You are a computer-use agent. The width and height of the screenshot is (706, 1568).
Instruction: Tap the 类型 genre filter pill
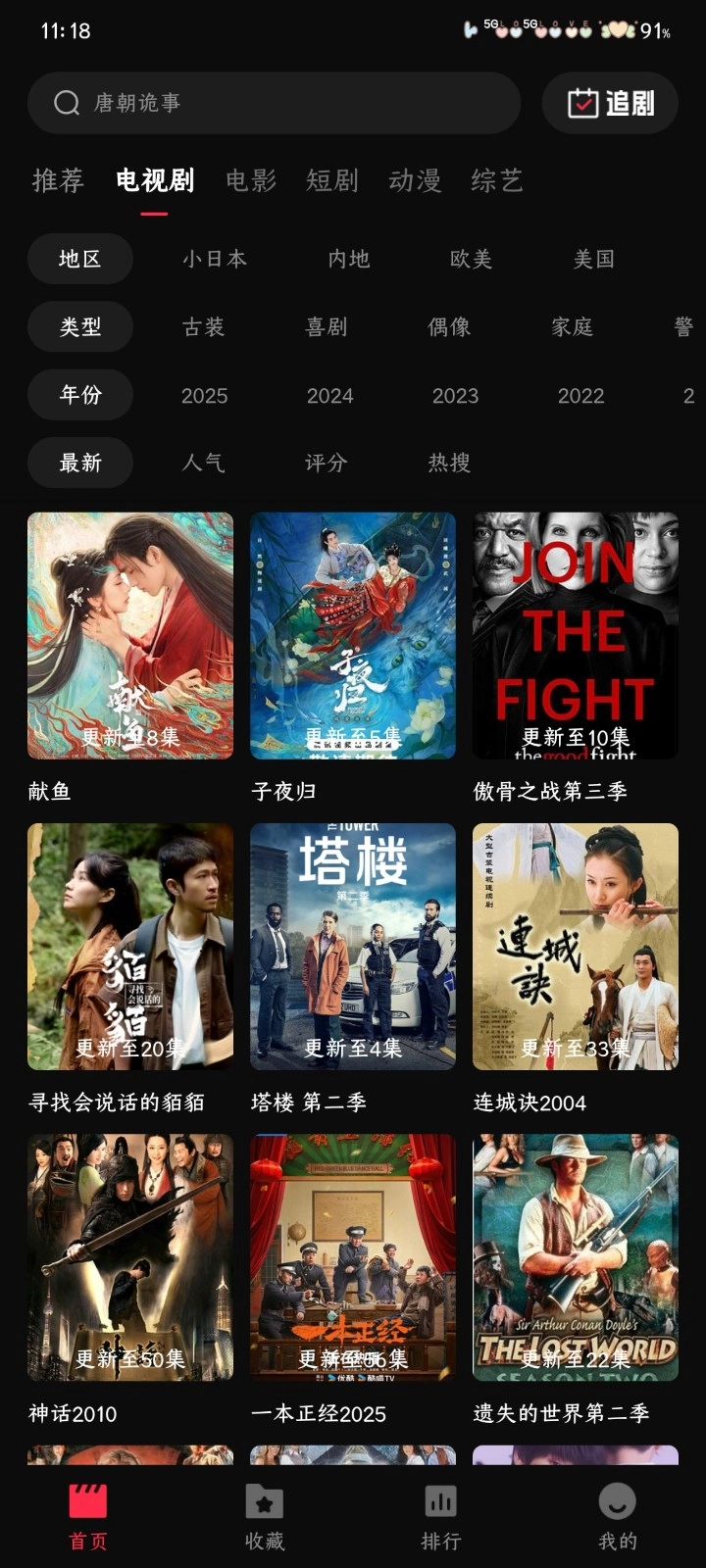pos(79,327)
